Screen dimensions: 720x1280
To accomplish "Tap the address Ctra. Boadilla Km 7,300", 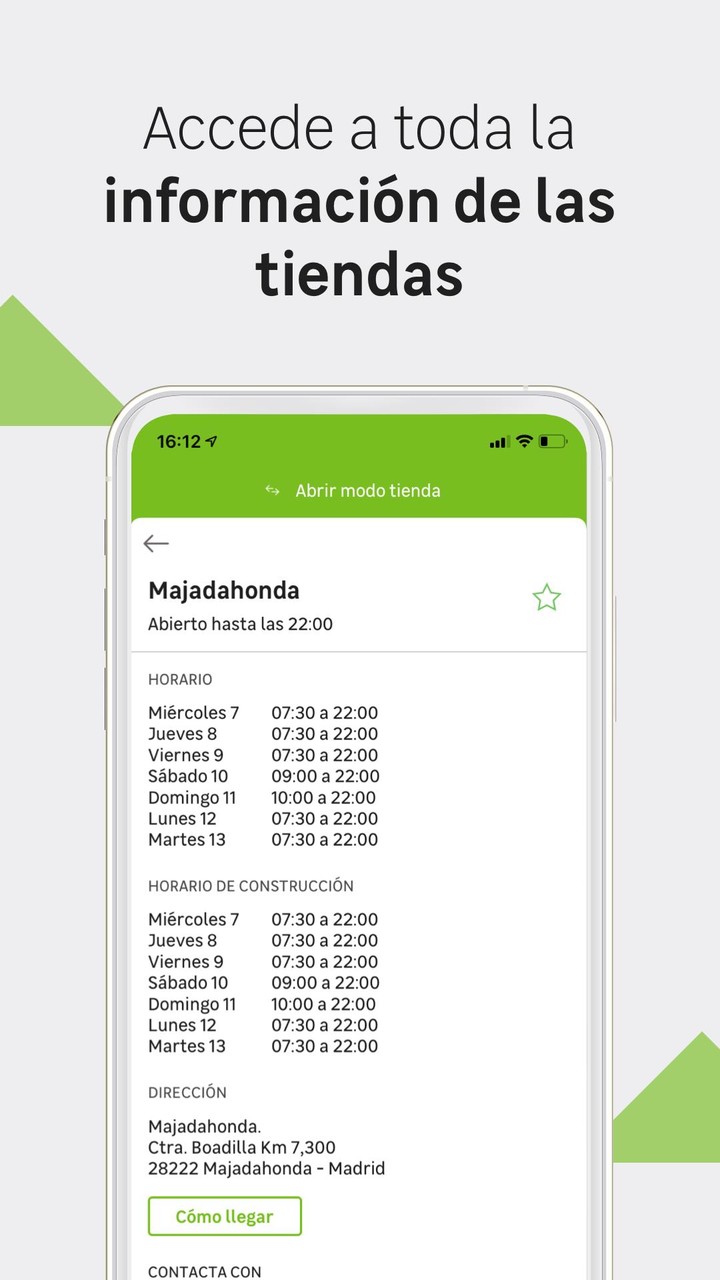I will [x=242, y=1147].
